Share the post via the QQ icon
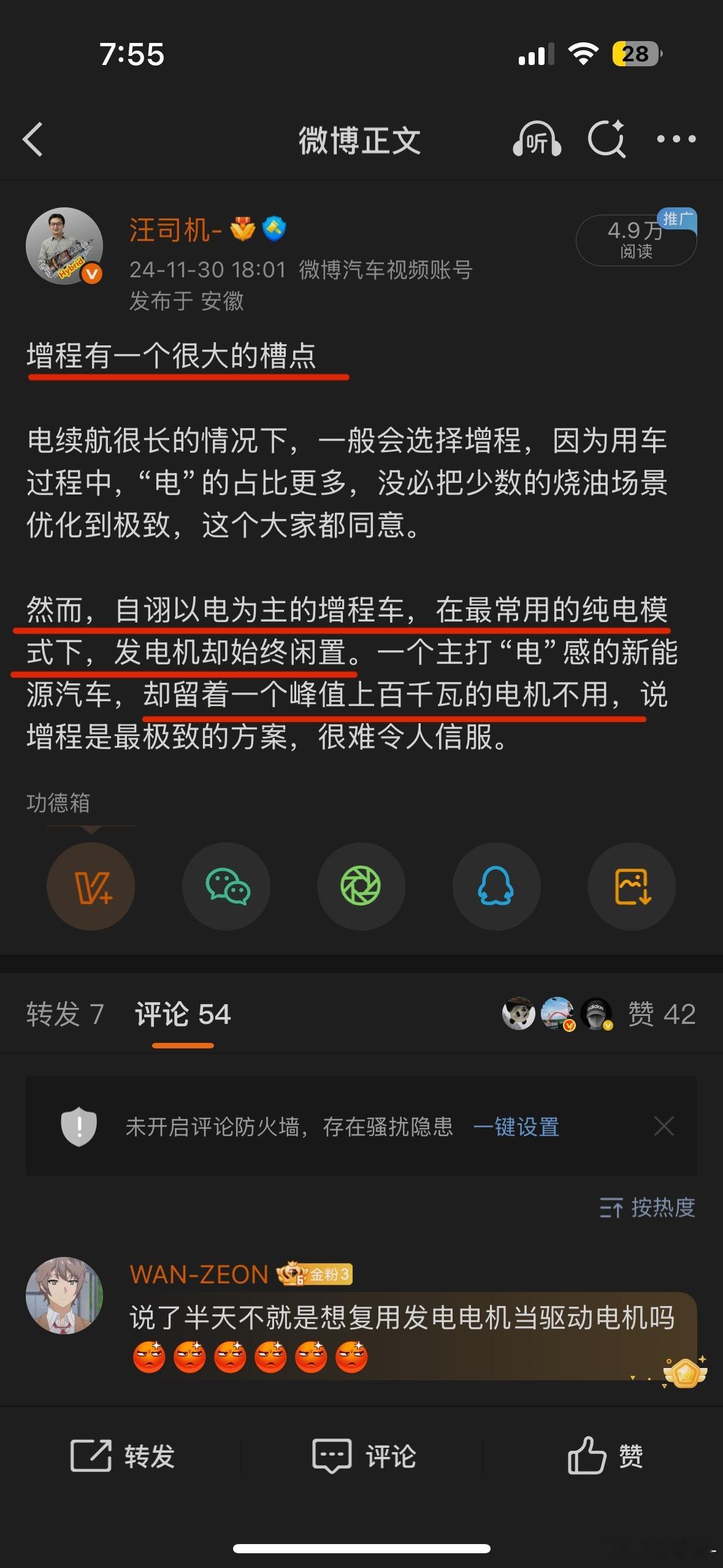Image resolution: width=723 pixels, height=1568 pixels. coord(496,886)
